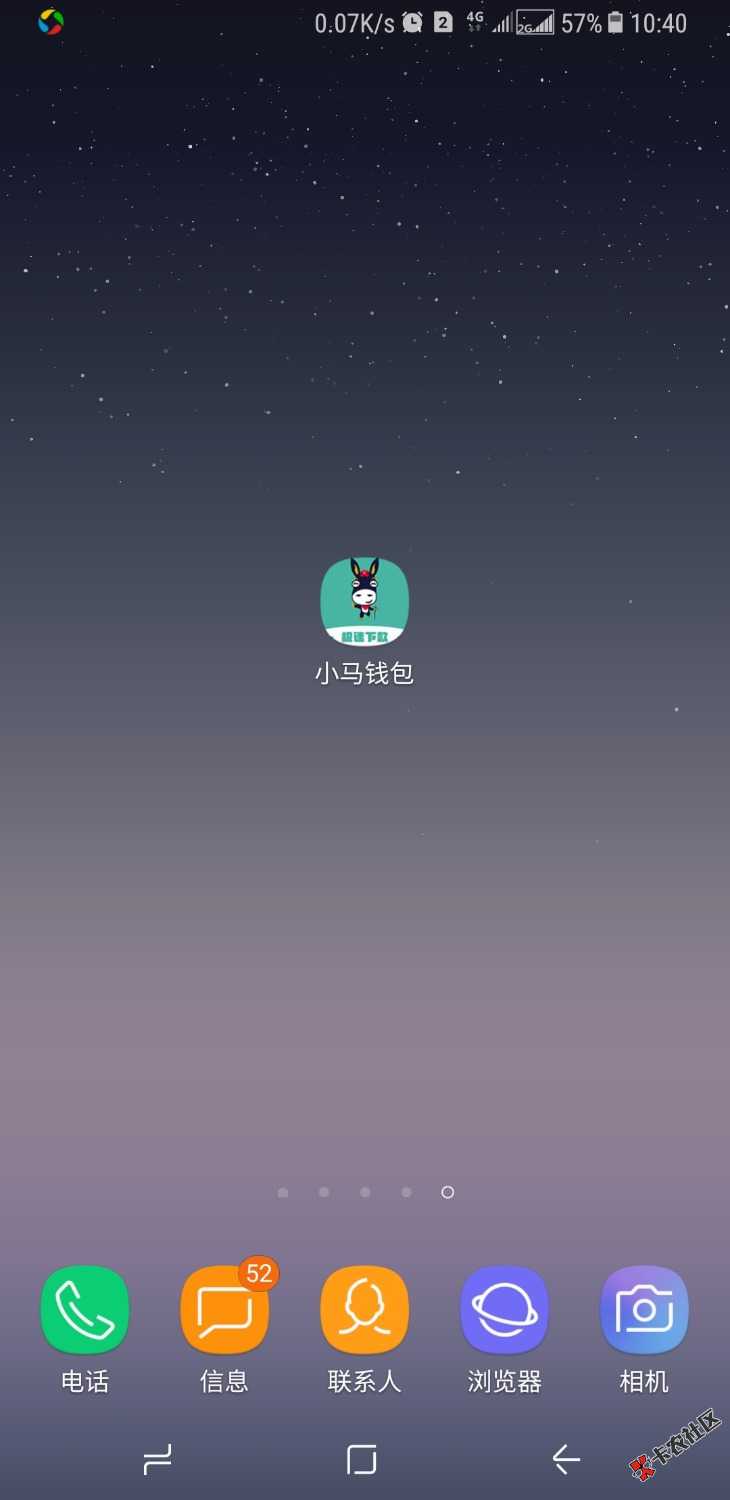This screenshot has height=1500, width=730.
Task: Tap the system home button
Action: (362, 1460)
